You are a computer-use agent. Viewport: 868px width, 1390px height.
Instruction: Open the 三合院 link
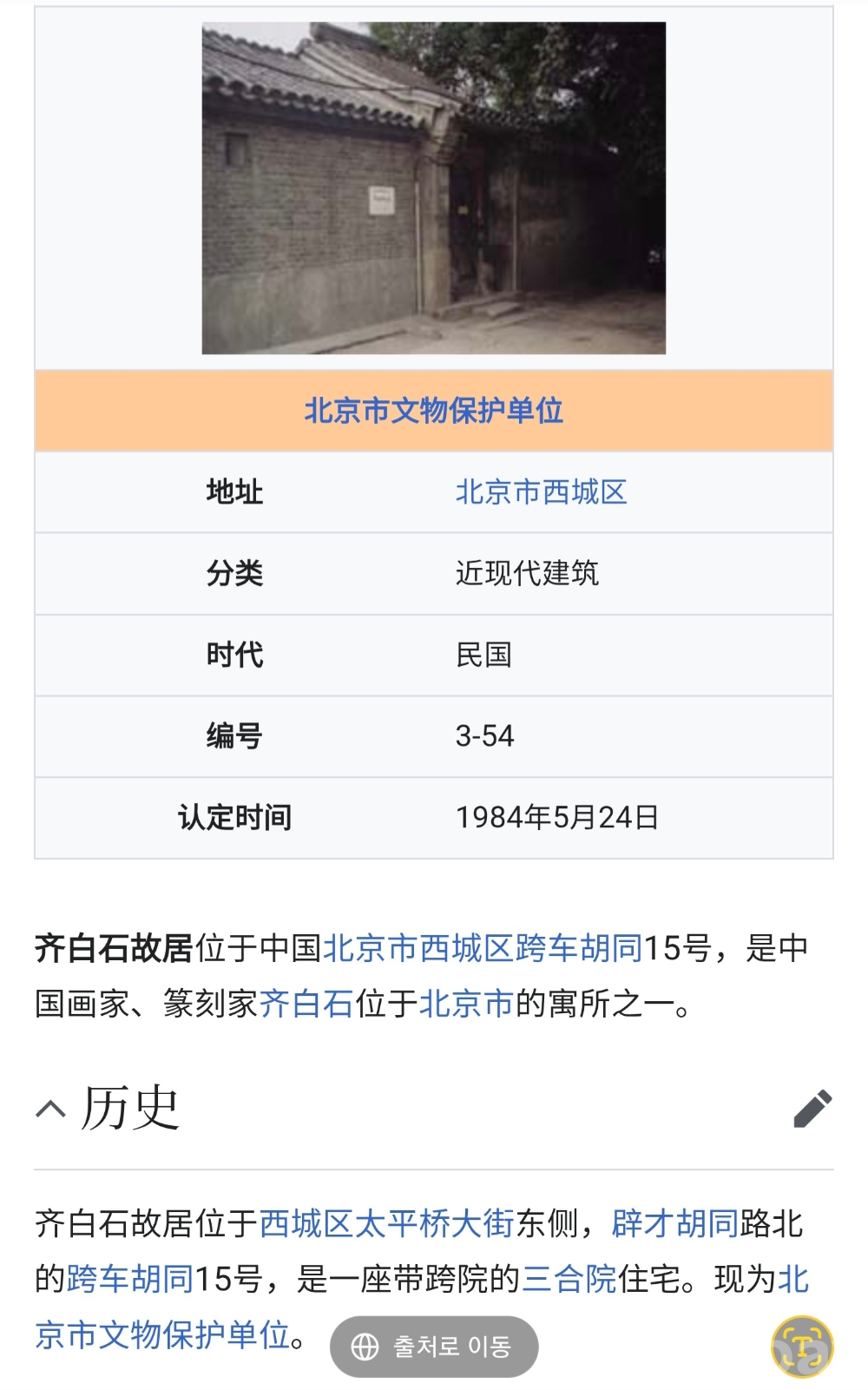tap(569, 1279)
